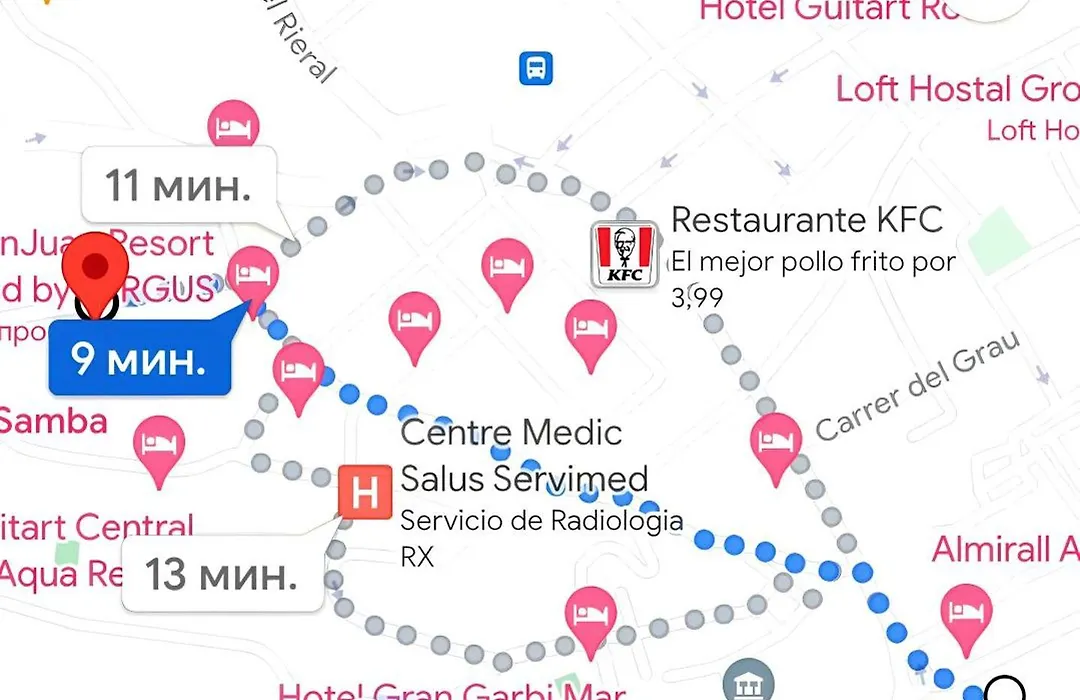The height and width of the screenshot is (700, 1080).
Task: Select the 11 мин. alternative route
Action: 178,185
